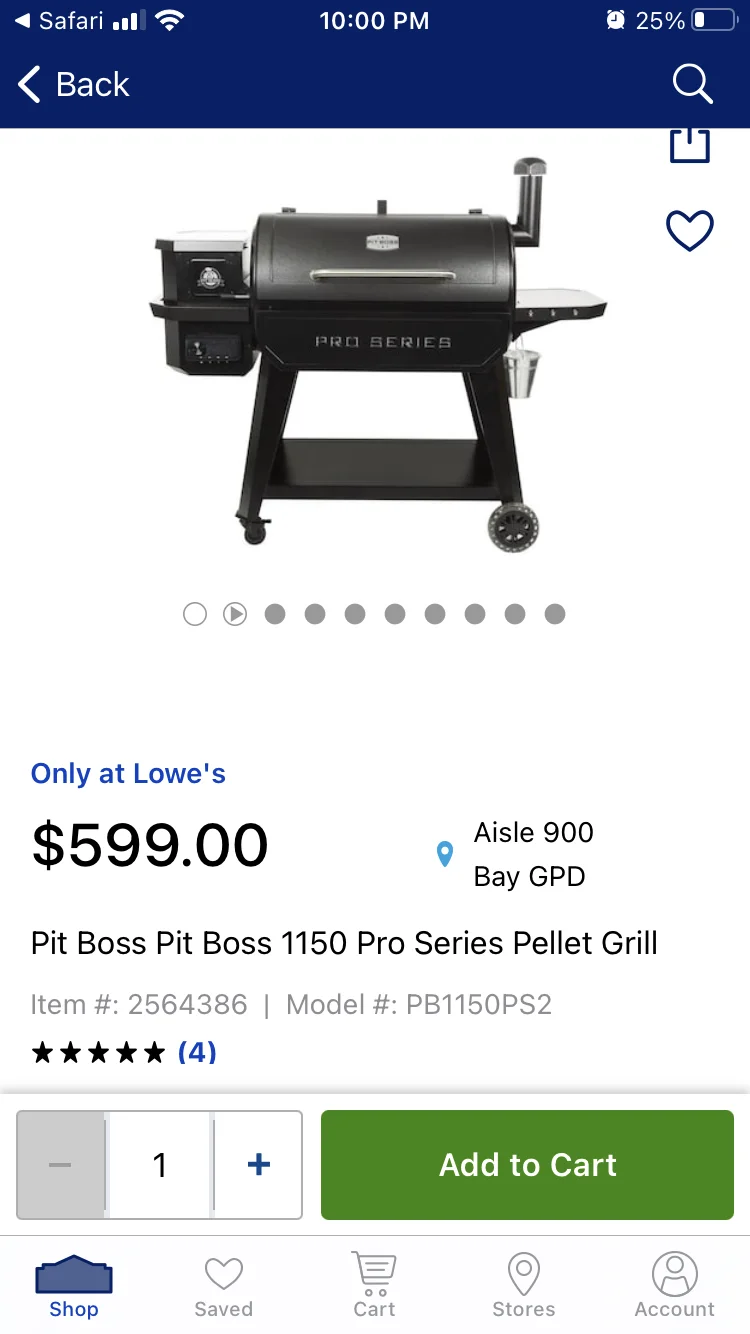
Task: Open the Stores tab
Action: pos(523,1287)
